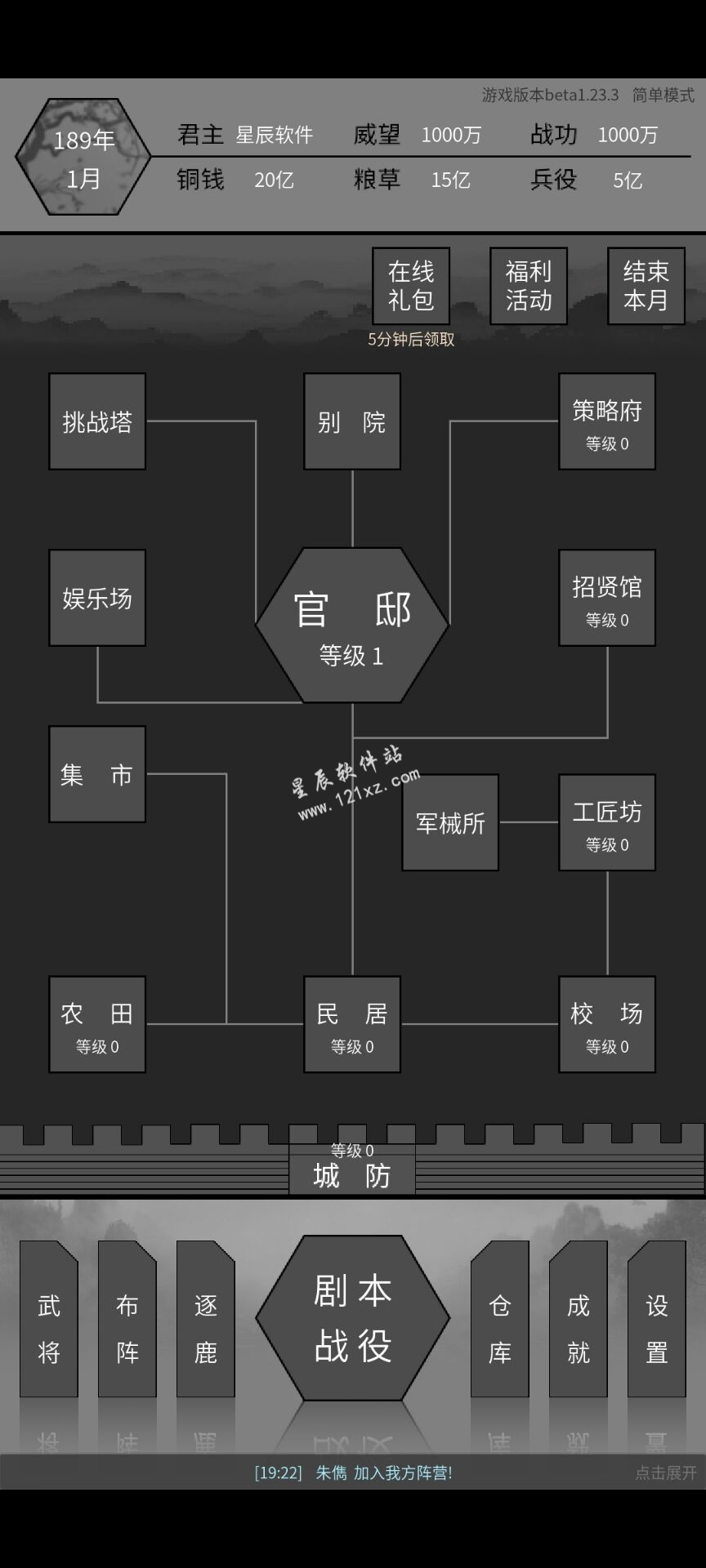The width and height of the screenshot is (706, 1568).
Task: Open the 校场 training ground
Action: point(607,1024)
